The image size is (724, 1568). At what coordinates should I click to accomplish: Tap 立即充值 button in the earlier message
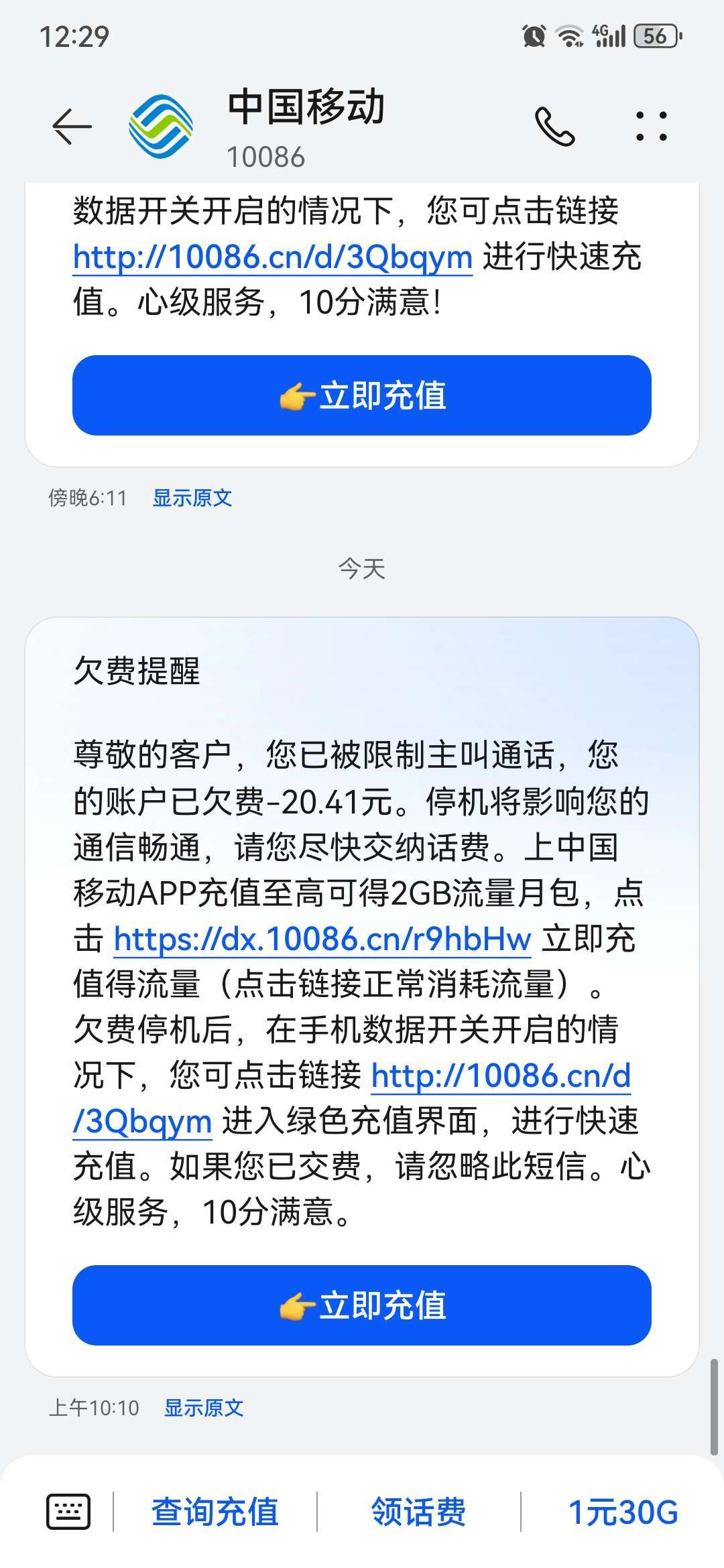click(362, 395)
